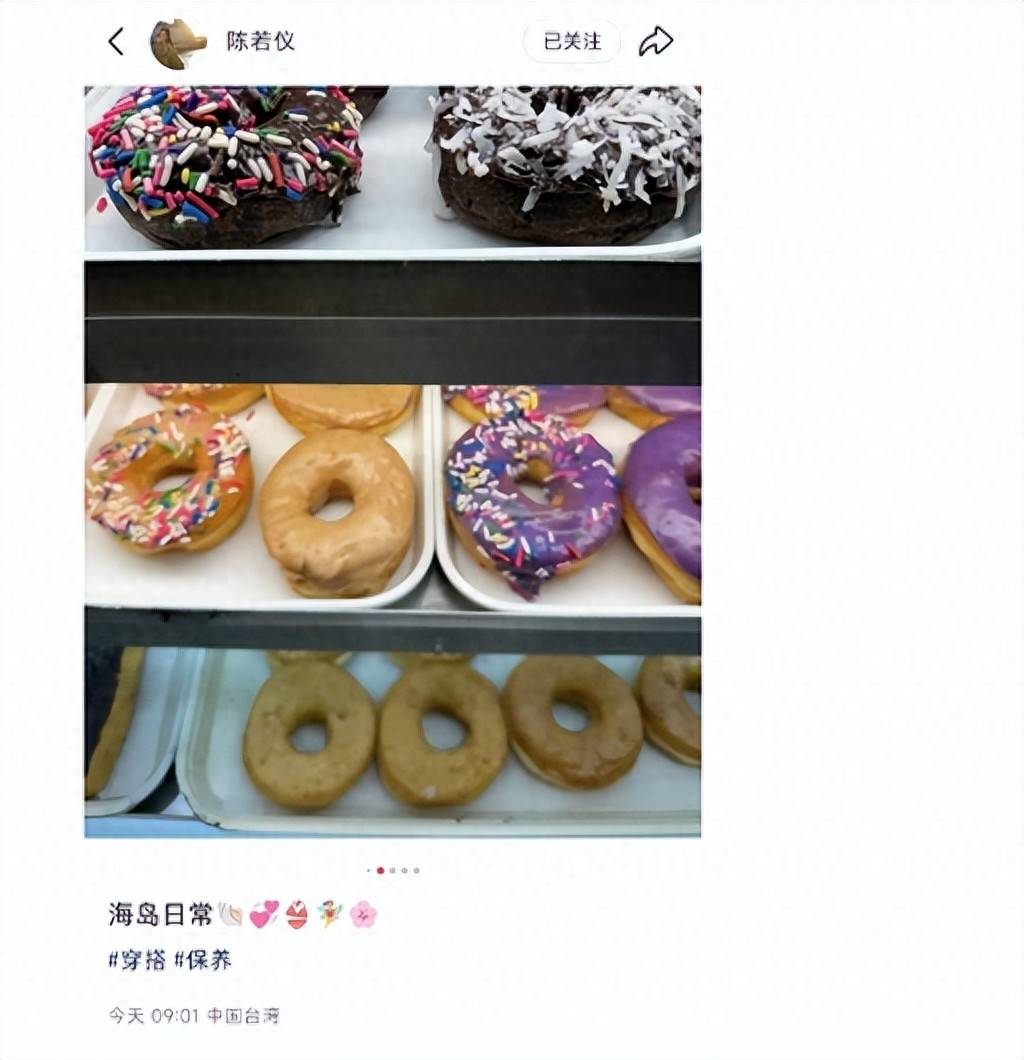Open the #保养 hashtag
Screen dimensions: 1024x1060
pyautogui.click(x=203, y=960)
